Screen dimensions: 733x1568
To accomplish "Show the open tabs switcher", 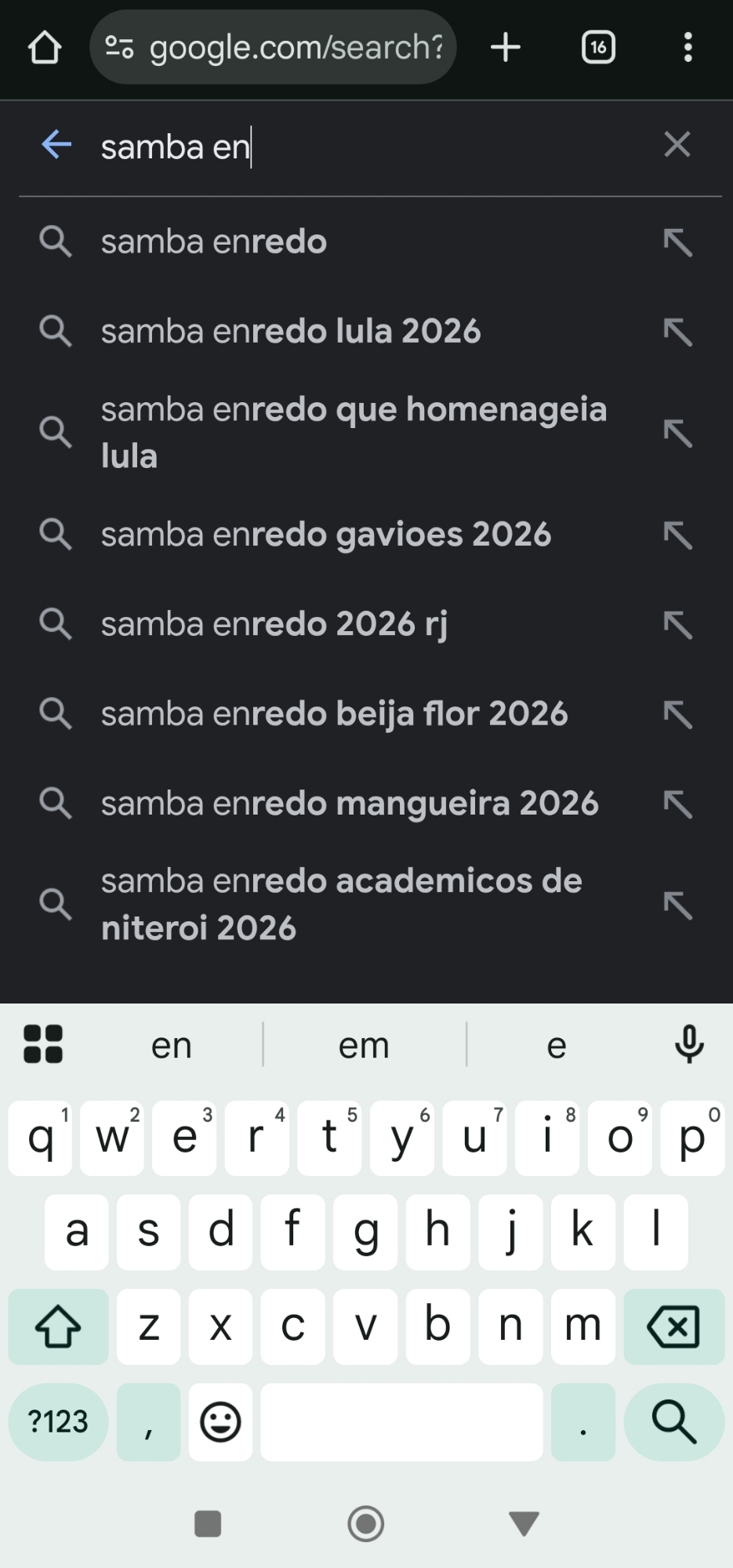I will 598,48.
